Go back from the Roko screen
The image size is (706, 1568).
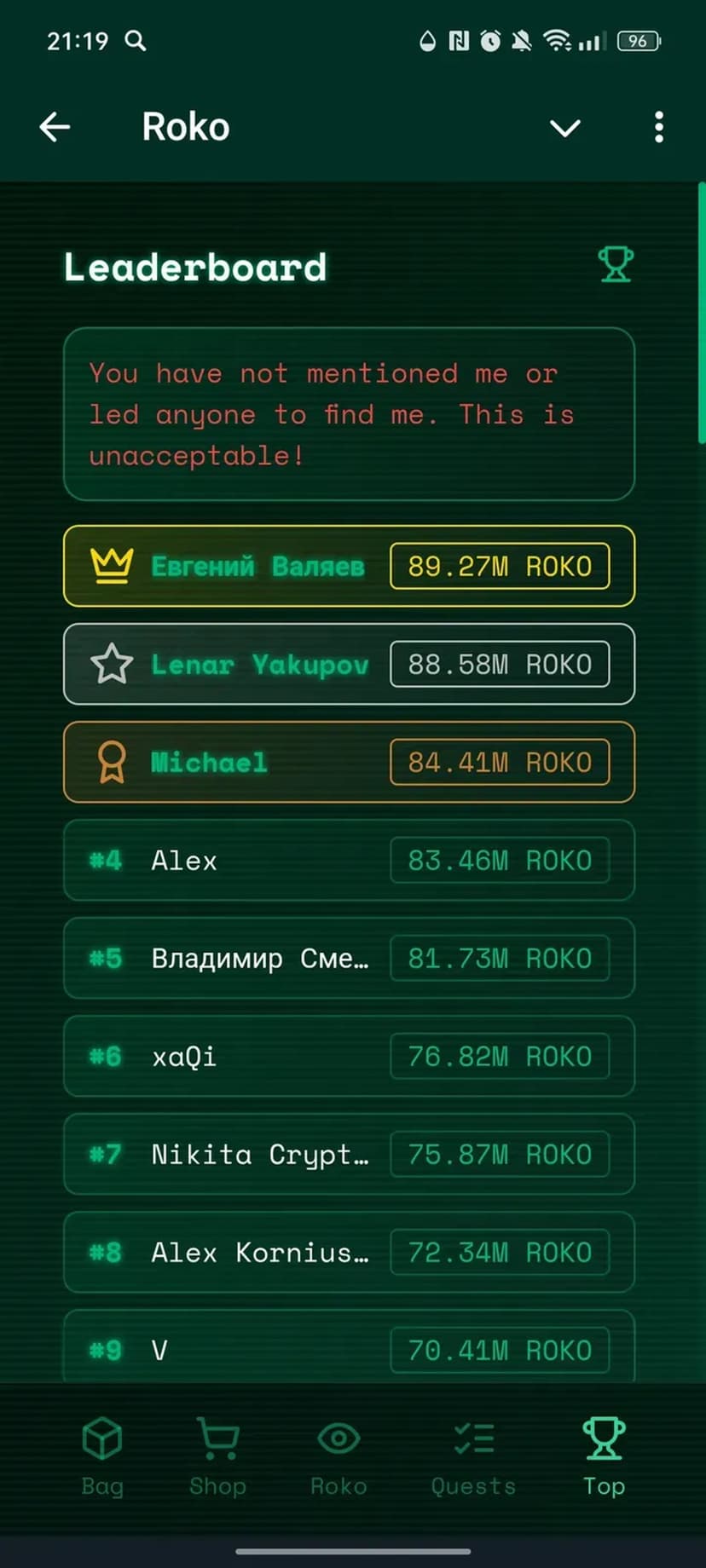55,127
